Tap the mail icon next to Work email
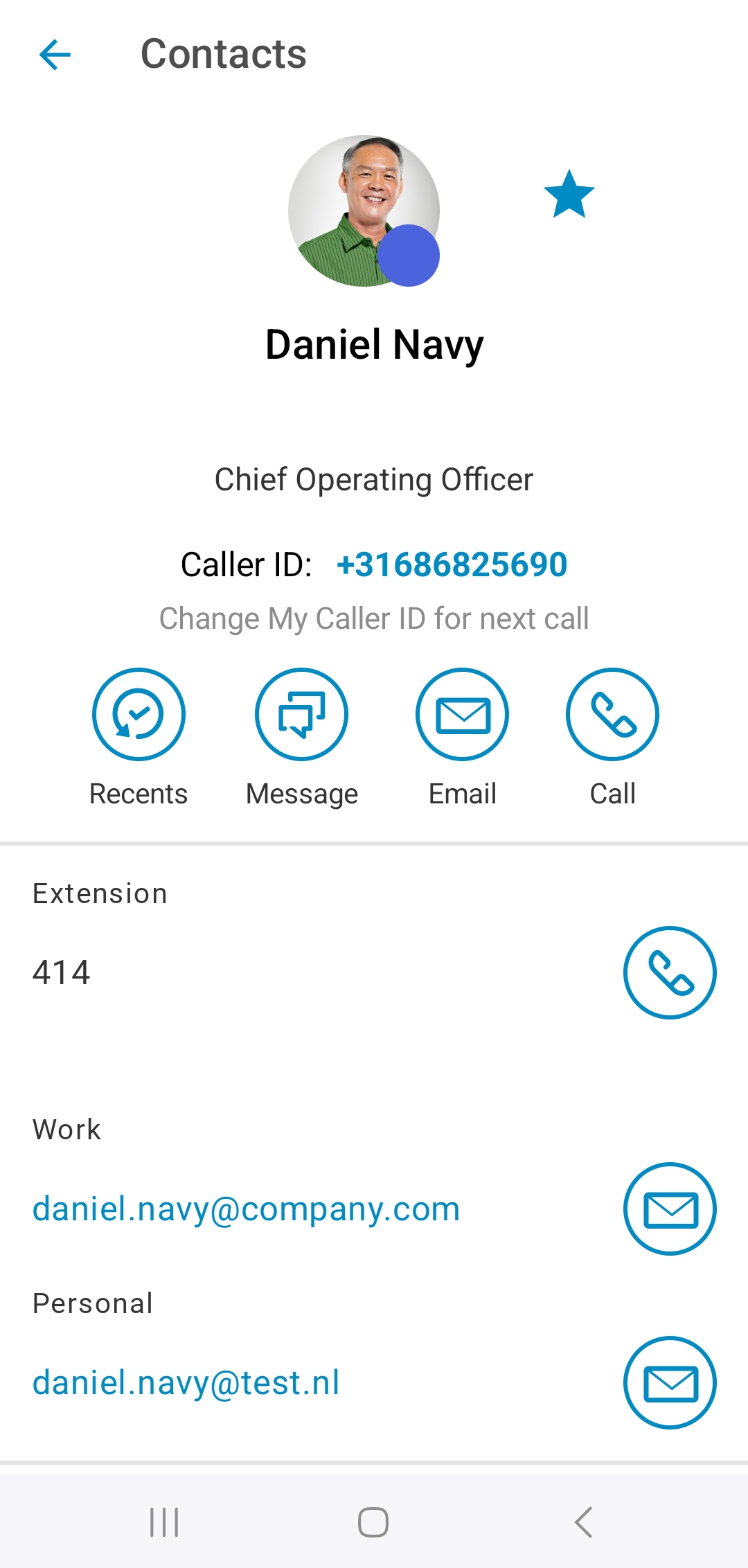 [670, 1209]
